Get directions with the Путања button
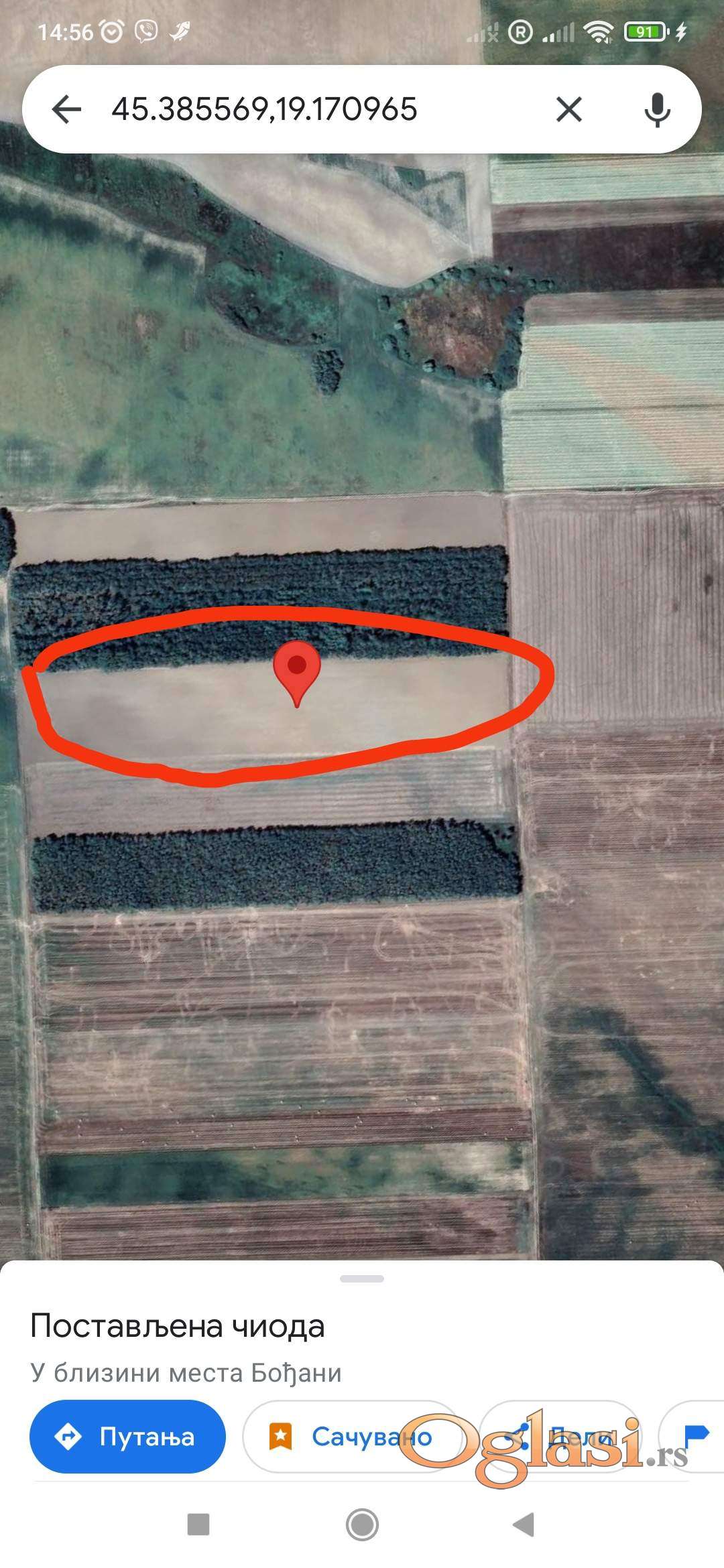Screen dimensions: 724x1568 pyautogui.click(x=127, y=1436)
